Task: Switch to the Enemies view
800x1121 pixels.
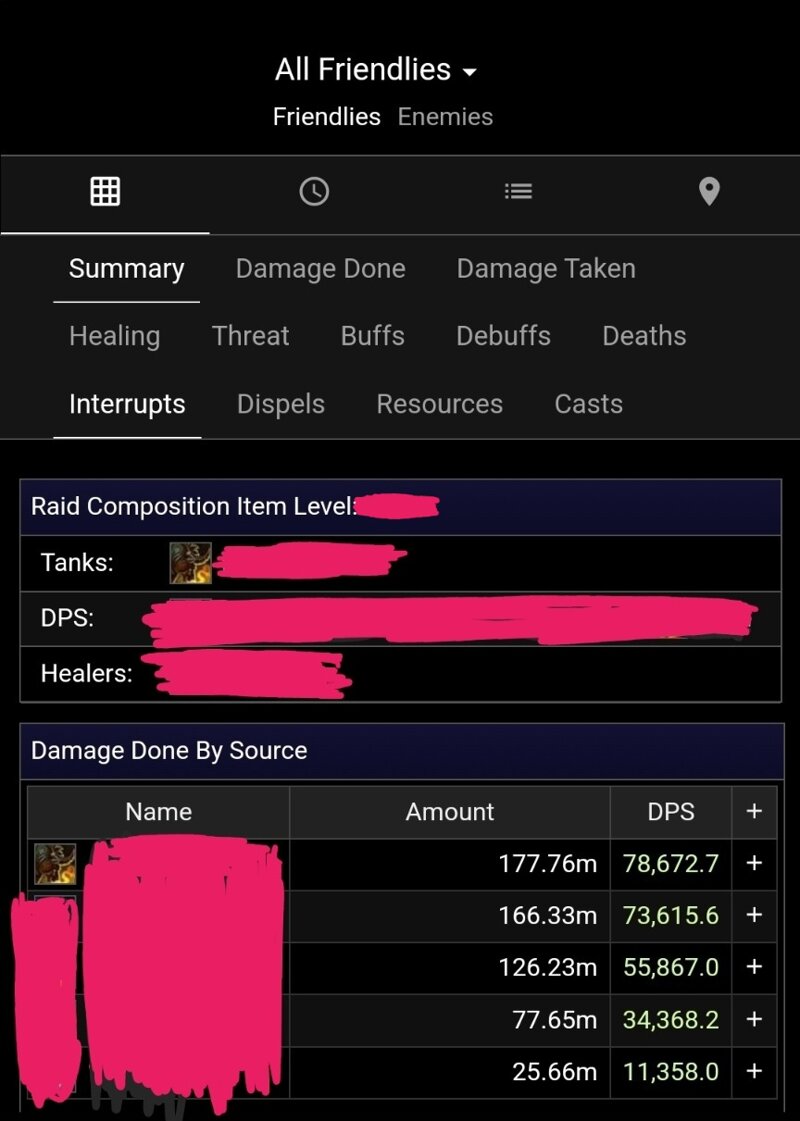Action: tap(445, 117)
